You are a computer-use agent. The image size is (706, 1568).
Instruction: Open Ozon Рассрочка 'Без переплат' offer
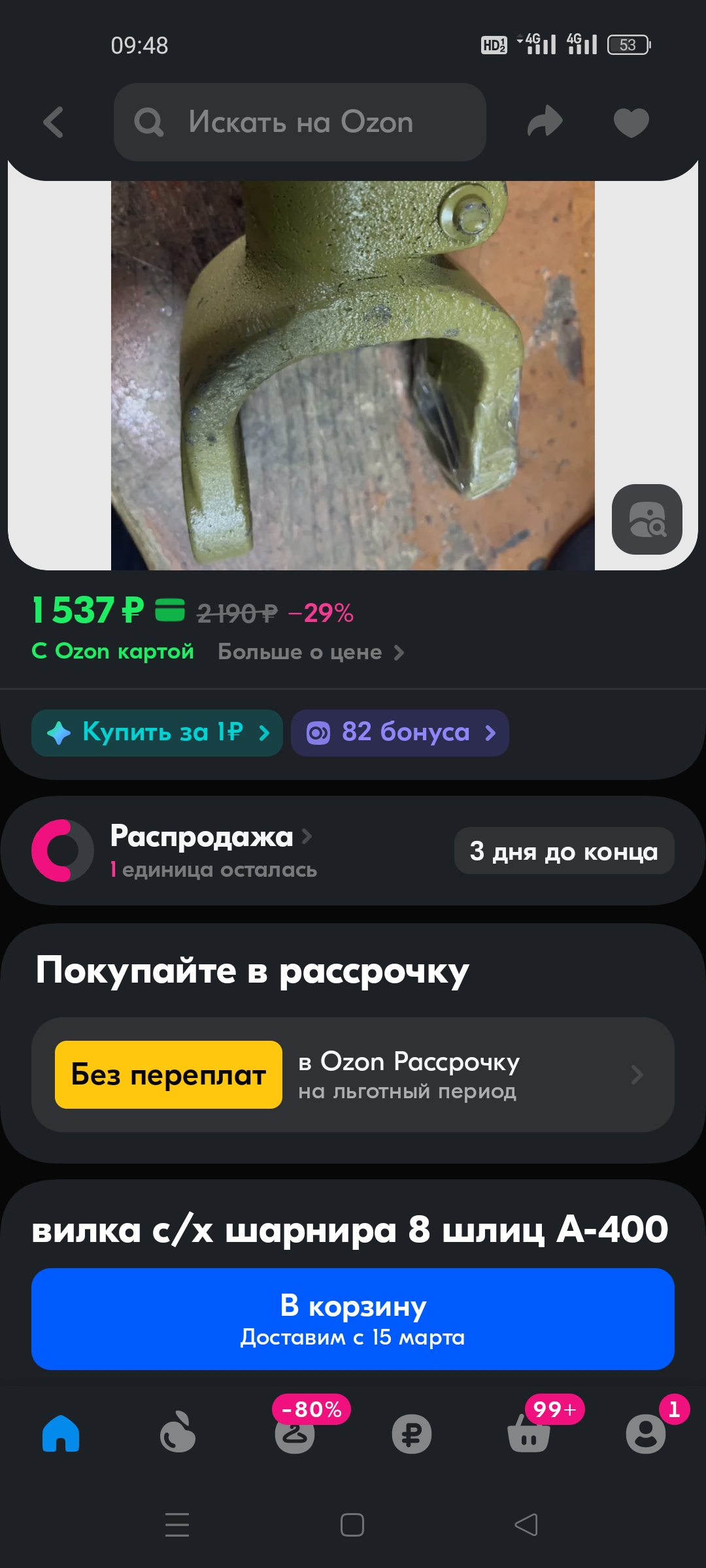352,1075
